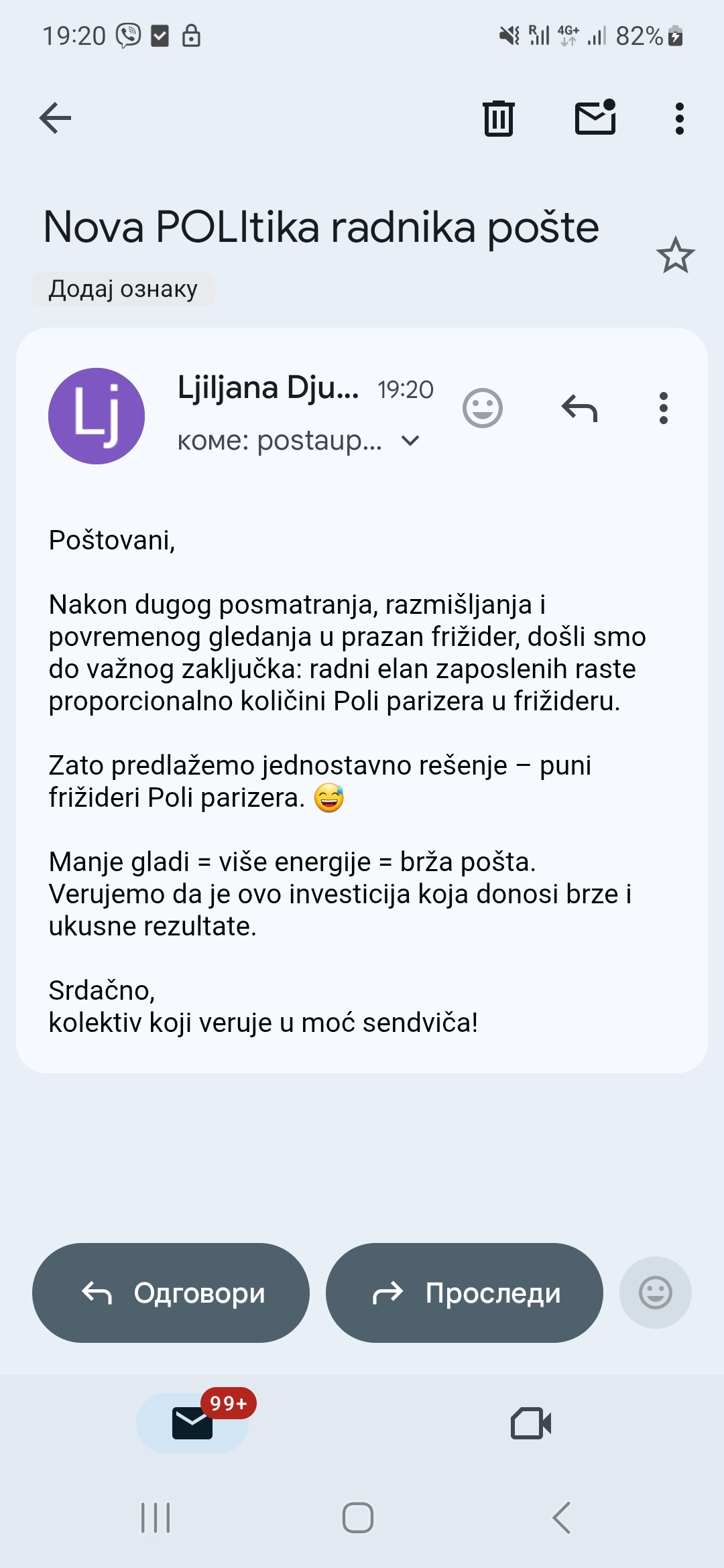This screenshot has height=1568, width=724.
Task: Open the emoji reaction picker near Проследи
Action: [655, 1293]
